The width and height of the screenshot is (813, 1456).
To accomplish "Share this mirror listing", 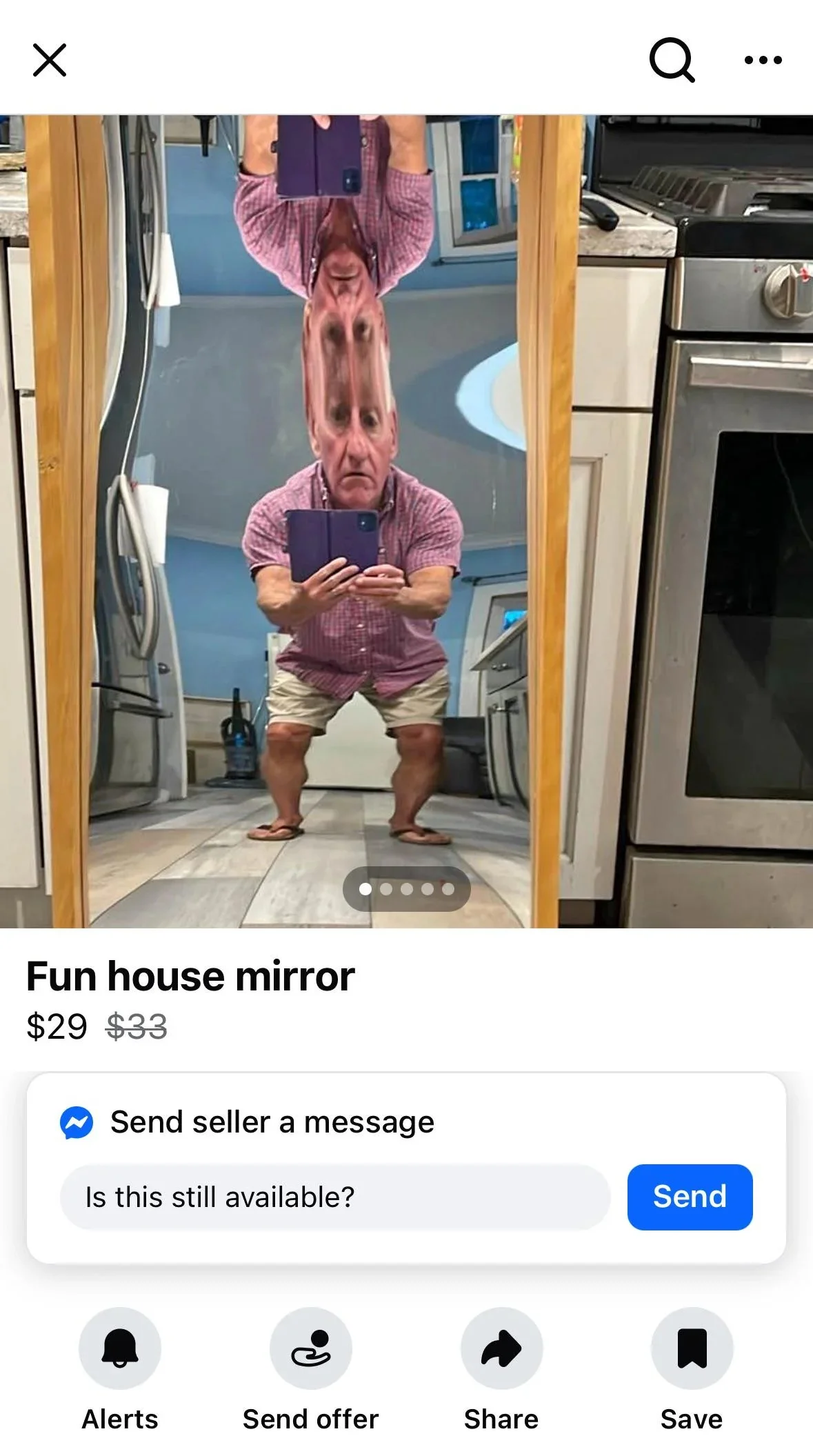I will coord(501,1348).
